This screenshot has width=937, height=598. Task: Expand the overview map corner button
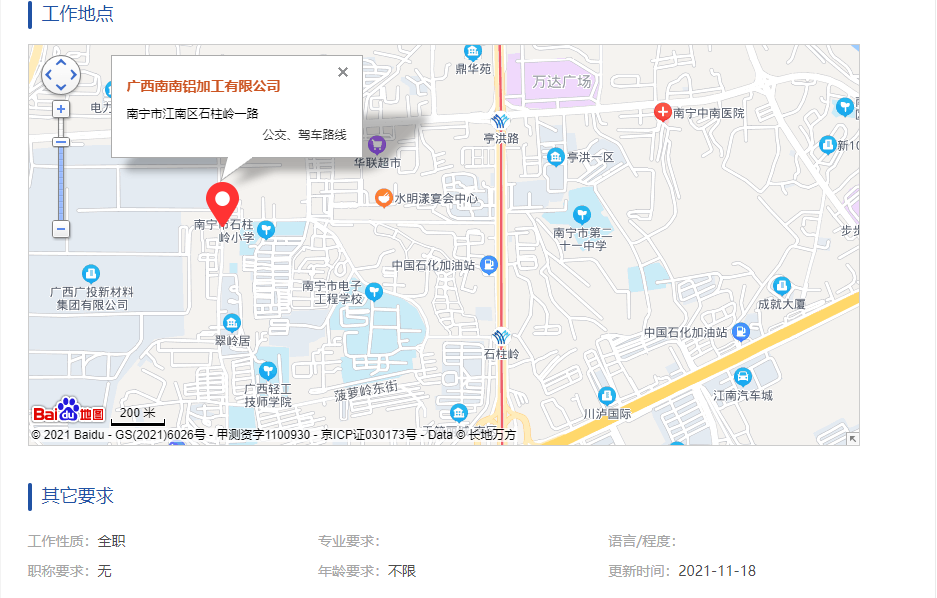(x=852, y=438)
